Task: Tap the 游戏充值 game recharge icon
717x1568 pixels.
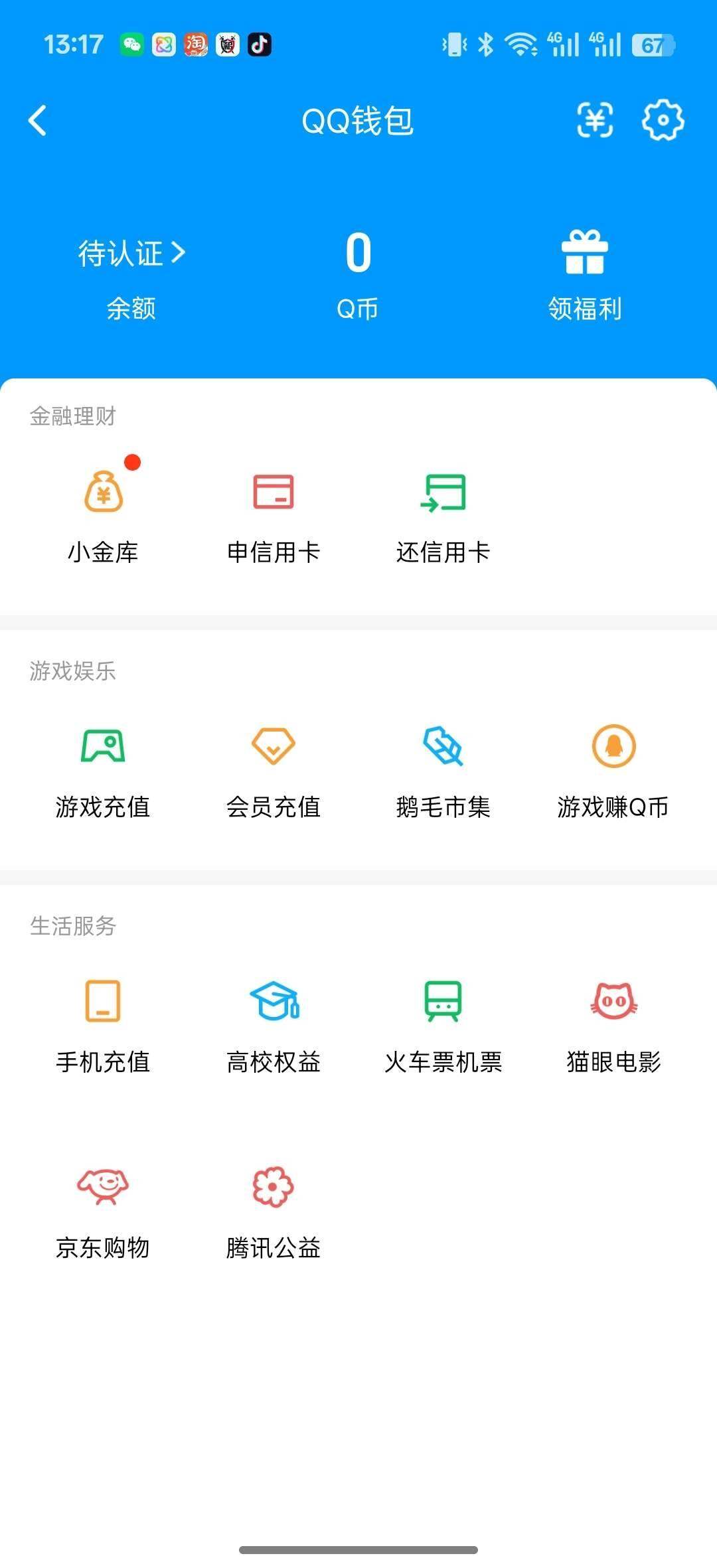Action: (104, 770)
